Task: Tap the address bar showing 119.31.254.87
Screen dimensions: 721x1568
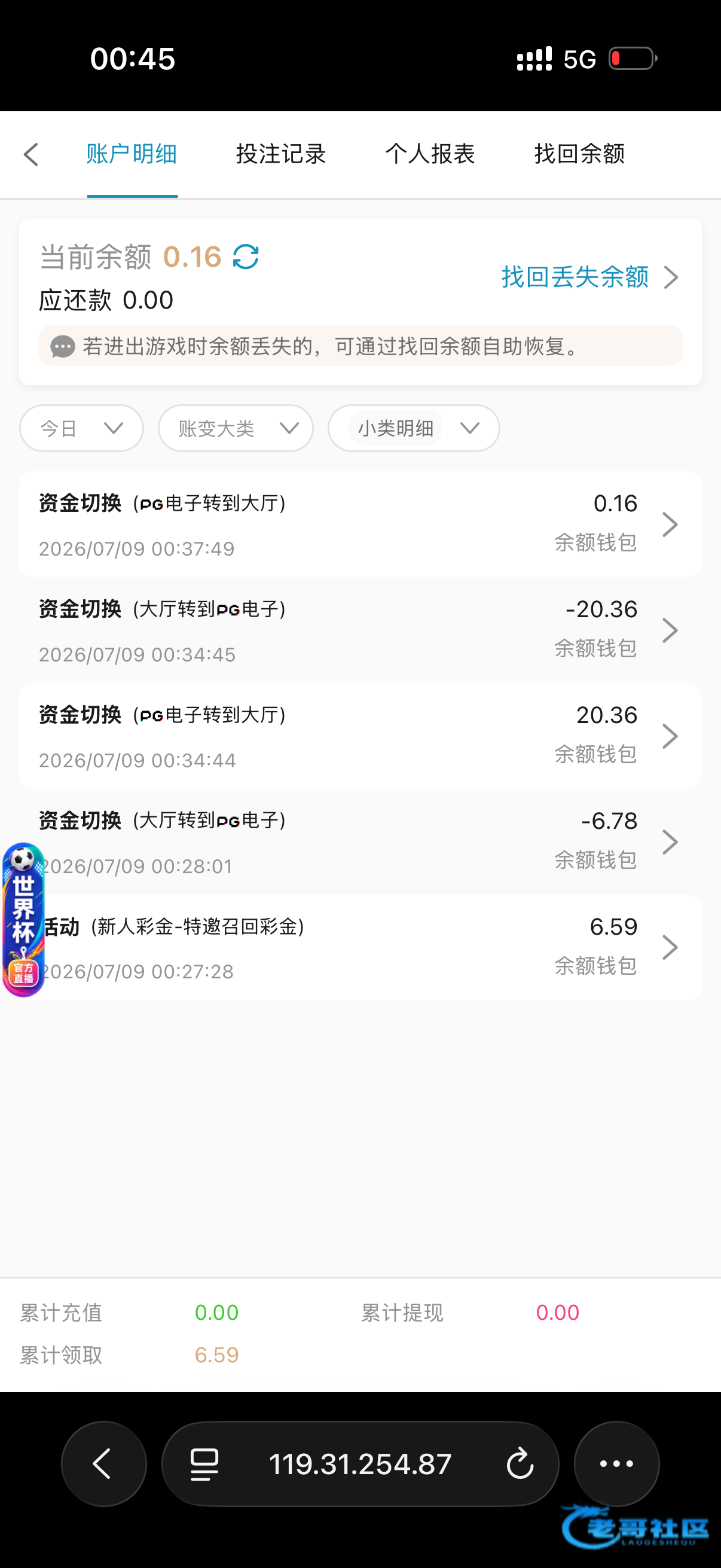Action: 360,1464
